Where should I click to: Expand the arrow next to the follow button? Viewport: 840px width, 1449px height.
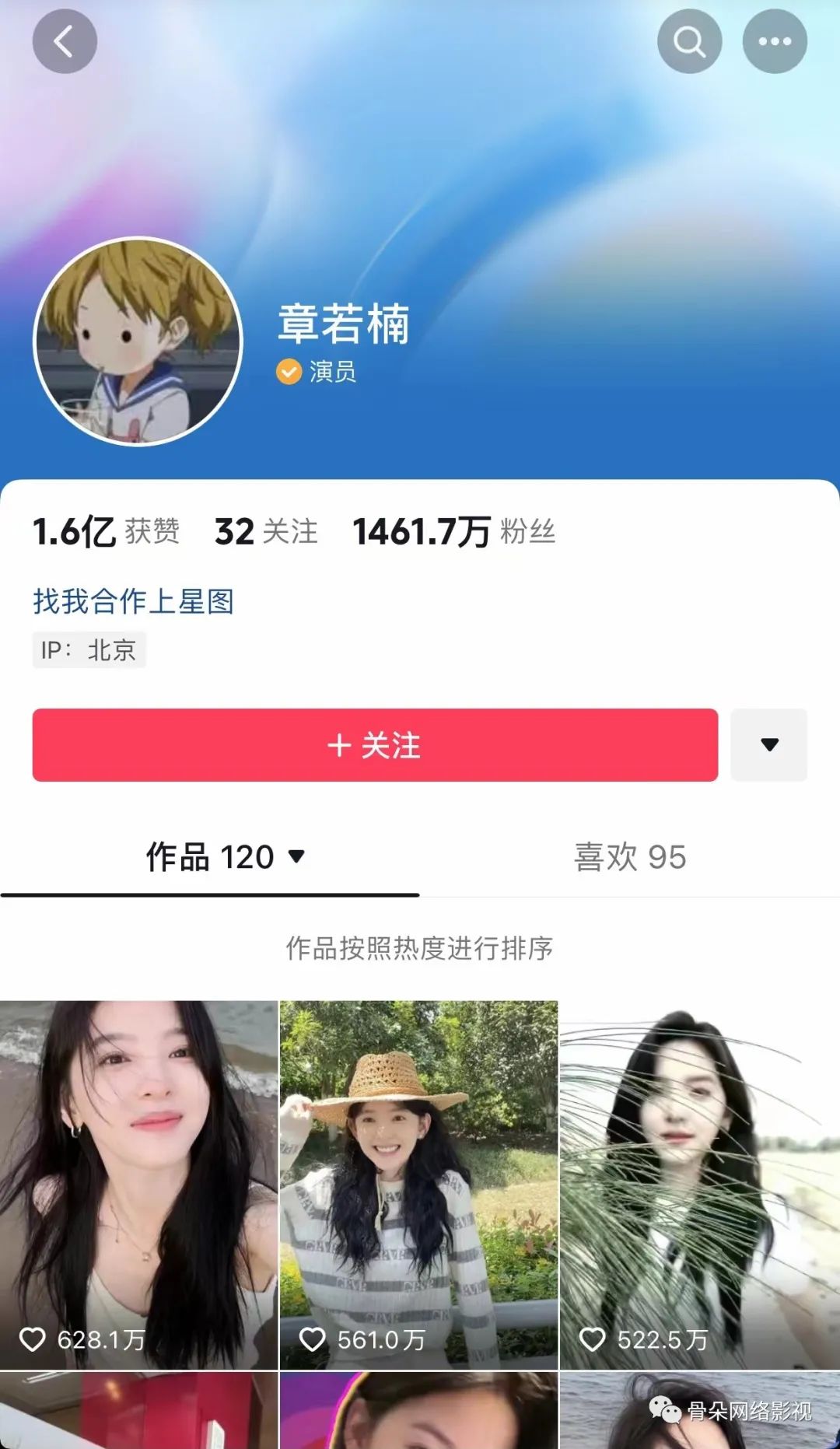coord(769,745)
